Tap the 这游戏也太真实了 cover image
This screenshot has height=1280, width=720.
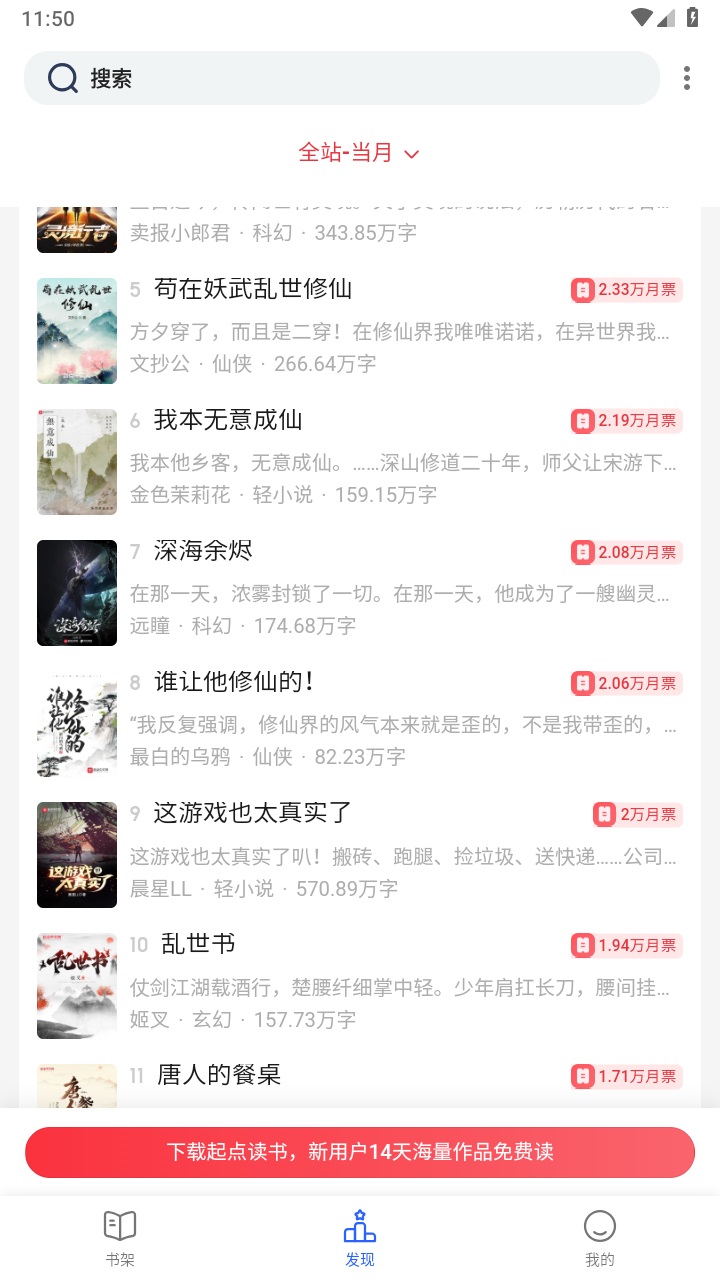coord(76,855)
